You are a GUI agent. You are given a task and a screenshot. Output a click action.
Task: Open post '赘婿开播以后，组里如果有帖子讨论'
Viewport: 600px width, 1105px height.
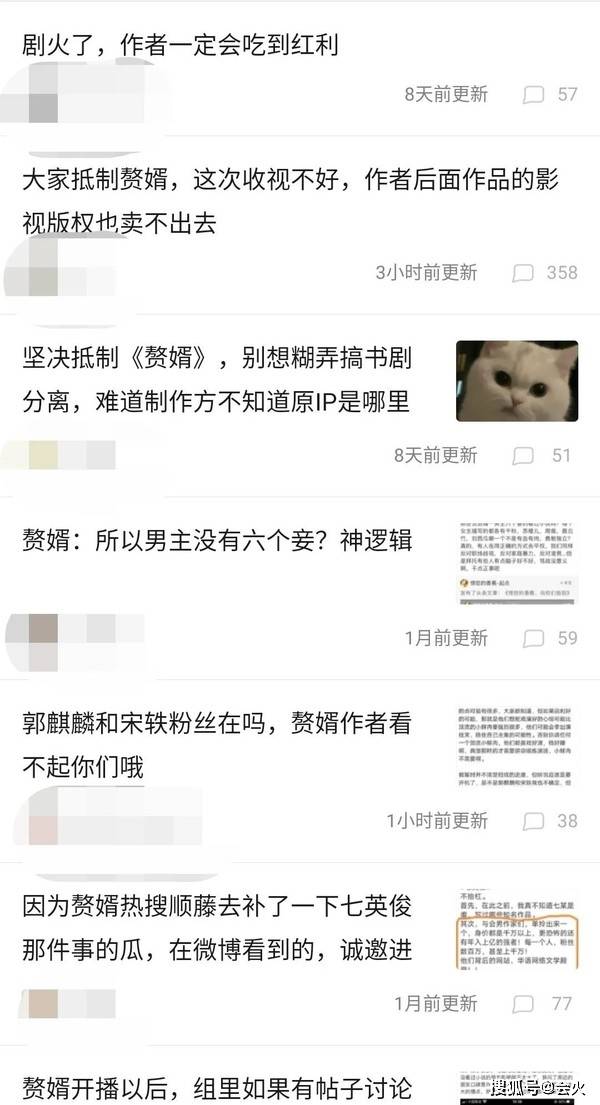(217, 1086)
